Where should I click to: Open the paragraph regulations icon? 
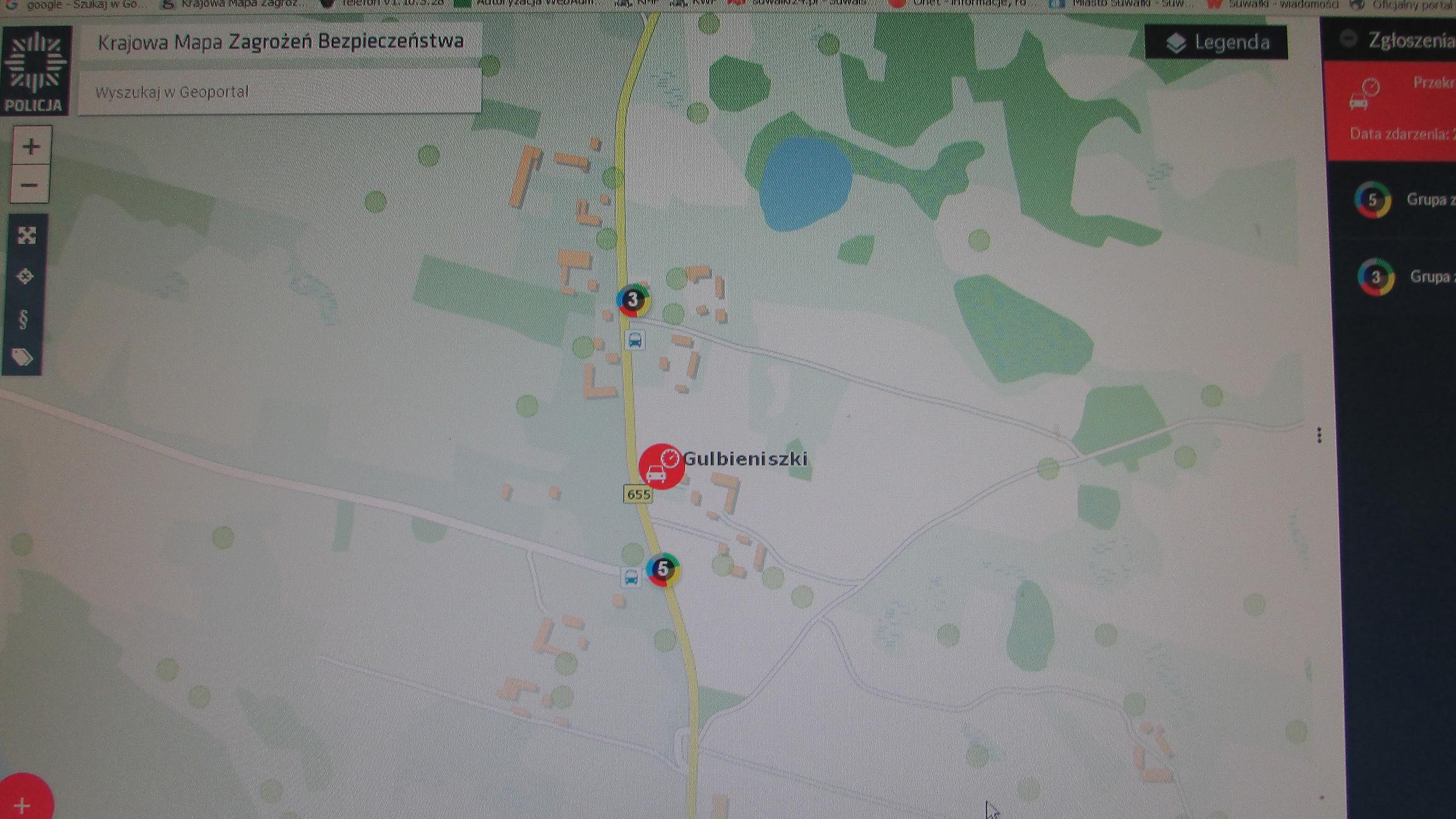(24, 318)
